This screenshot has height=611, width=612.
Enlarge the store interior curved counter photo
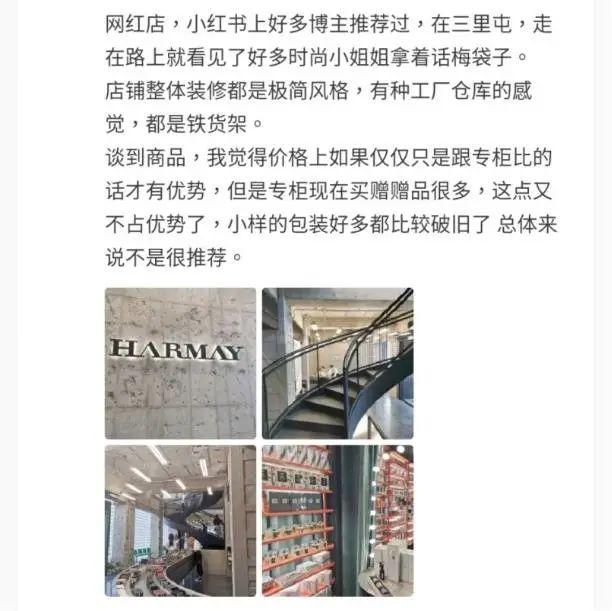[180, 520]
